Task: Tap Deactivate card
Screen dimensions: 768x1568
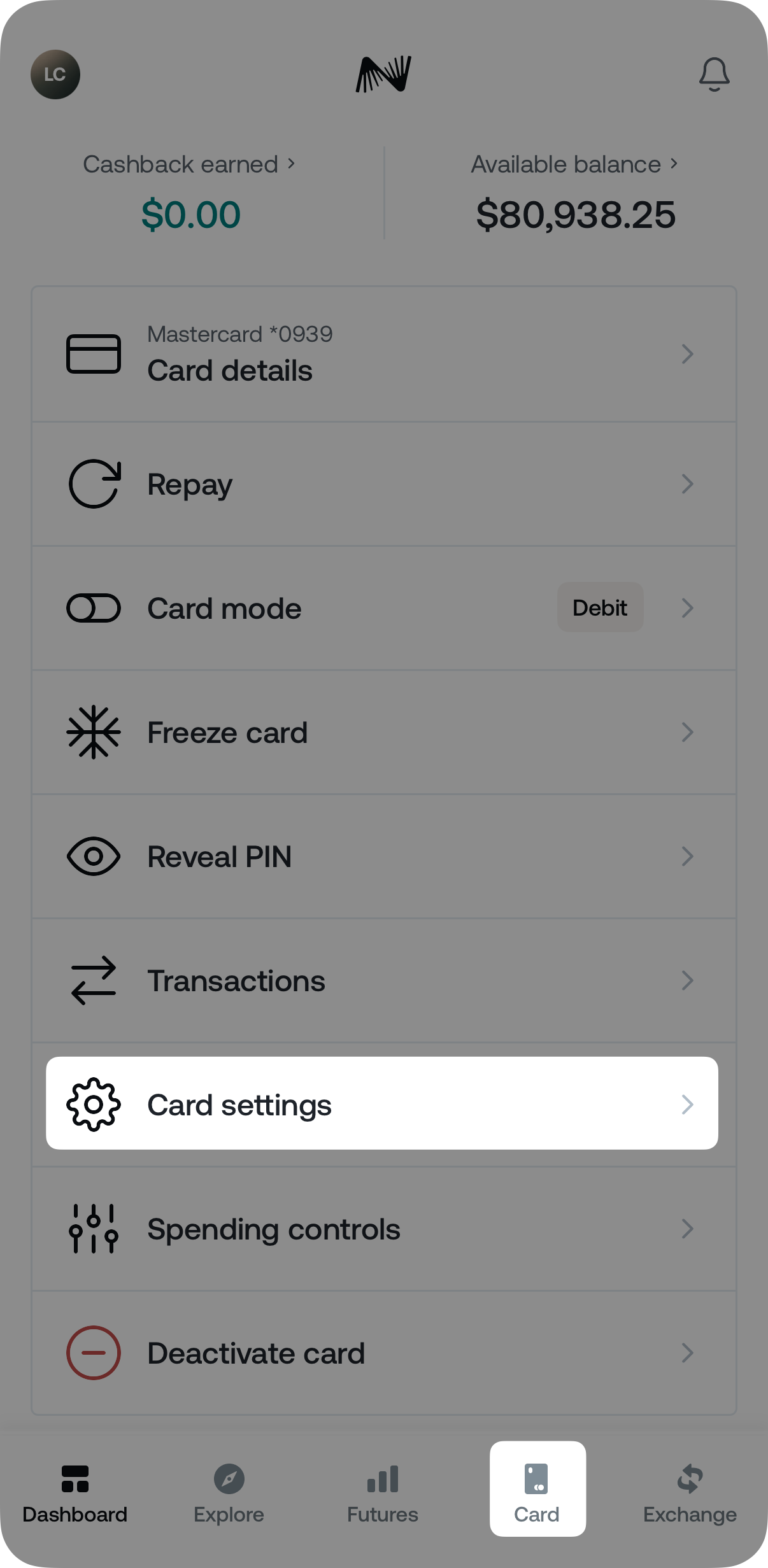Action: [x=255, y=1353]
